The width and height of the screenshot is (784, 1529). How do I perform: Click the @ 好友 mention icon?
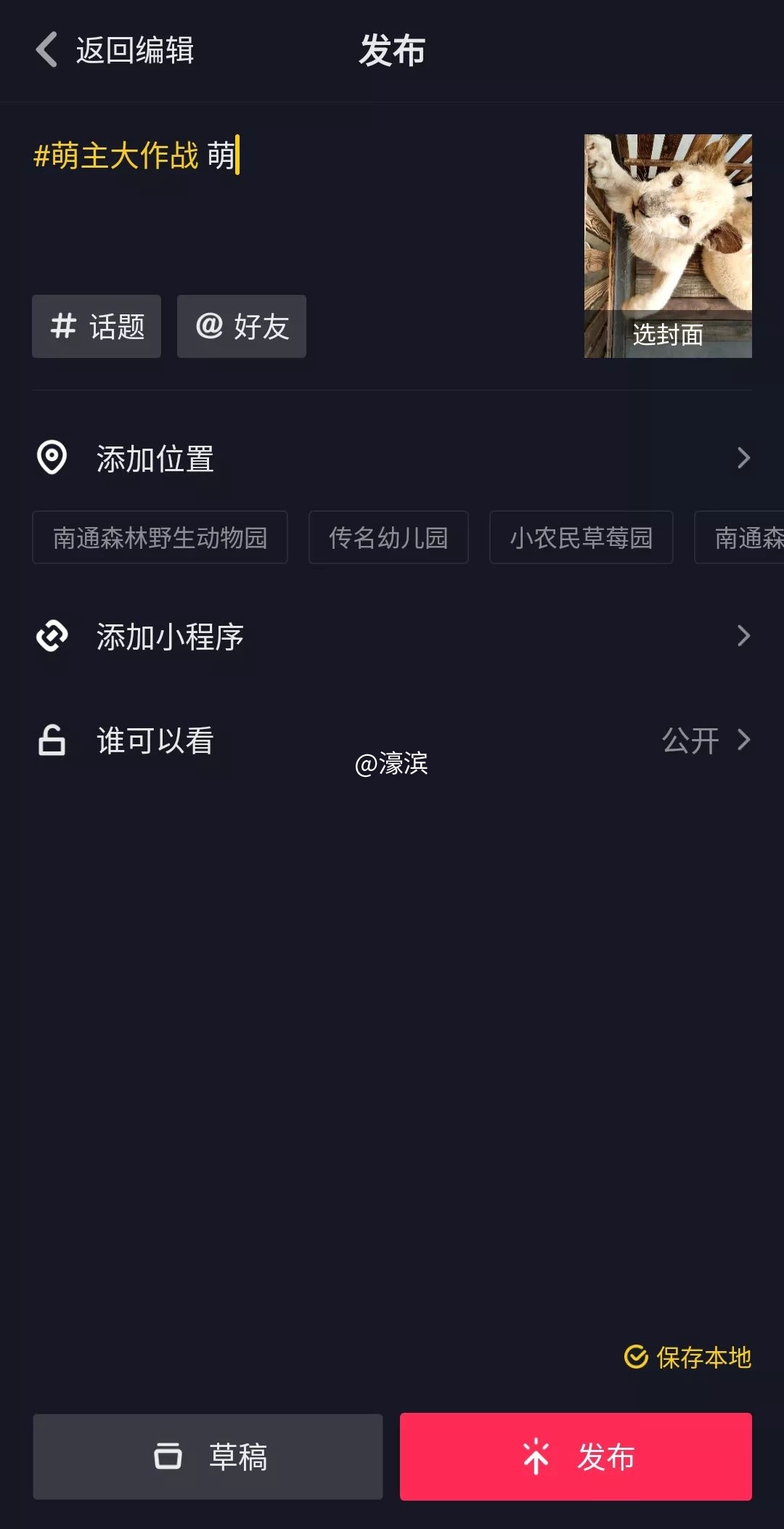point(209,327)
